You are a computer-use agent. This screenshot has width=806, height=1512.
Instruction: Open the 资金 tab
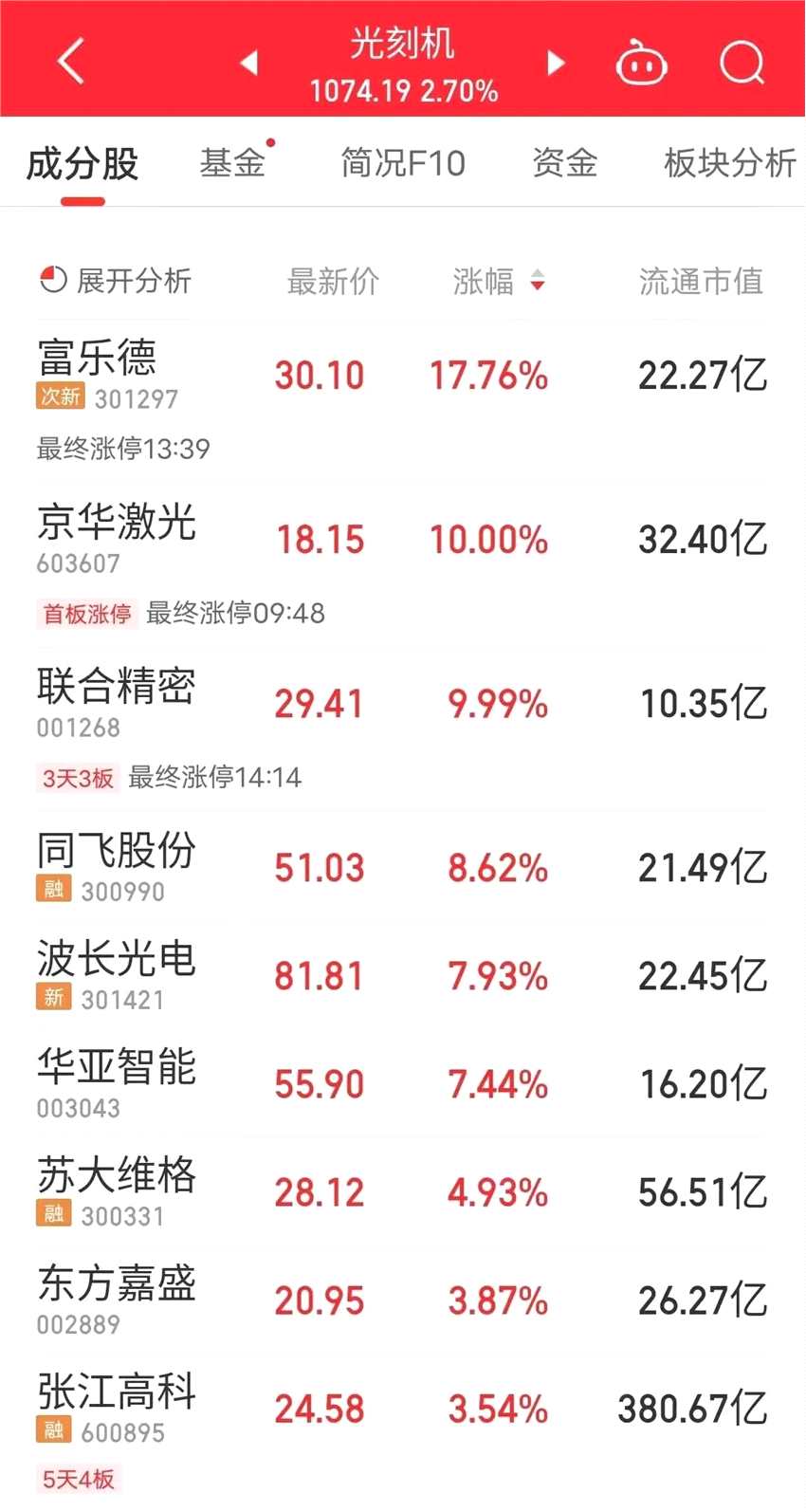564,163
